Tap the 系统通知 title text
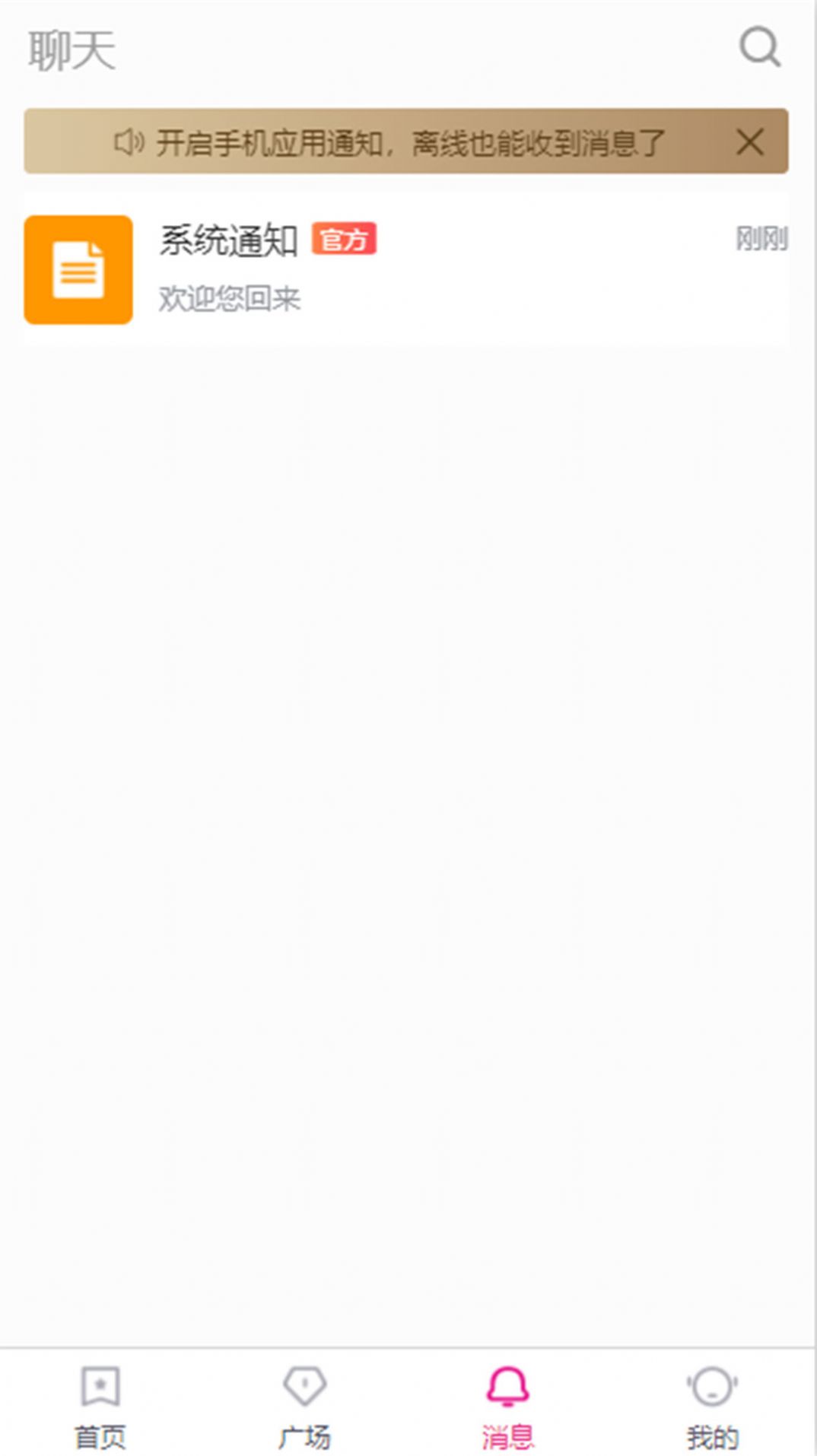817x1456 pixels. (228, 240)
